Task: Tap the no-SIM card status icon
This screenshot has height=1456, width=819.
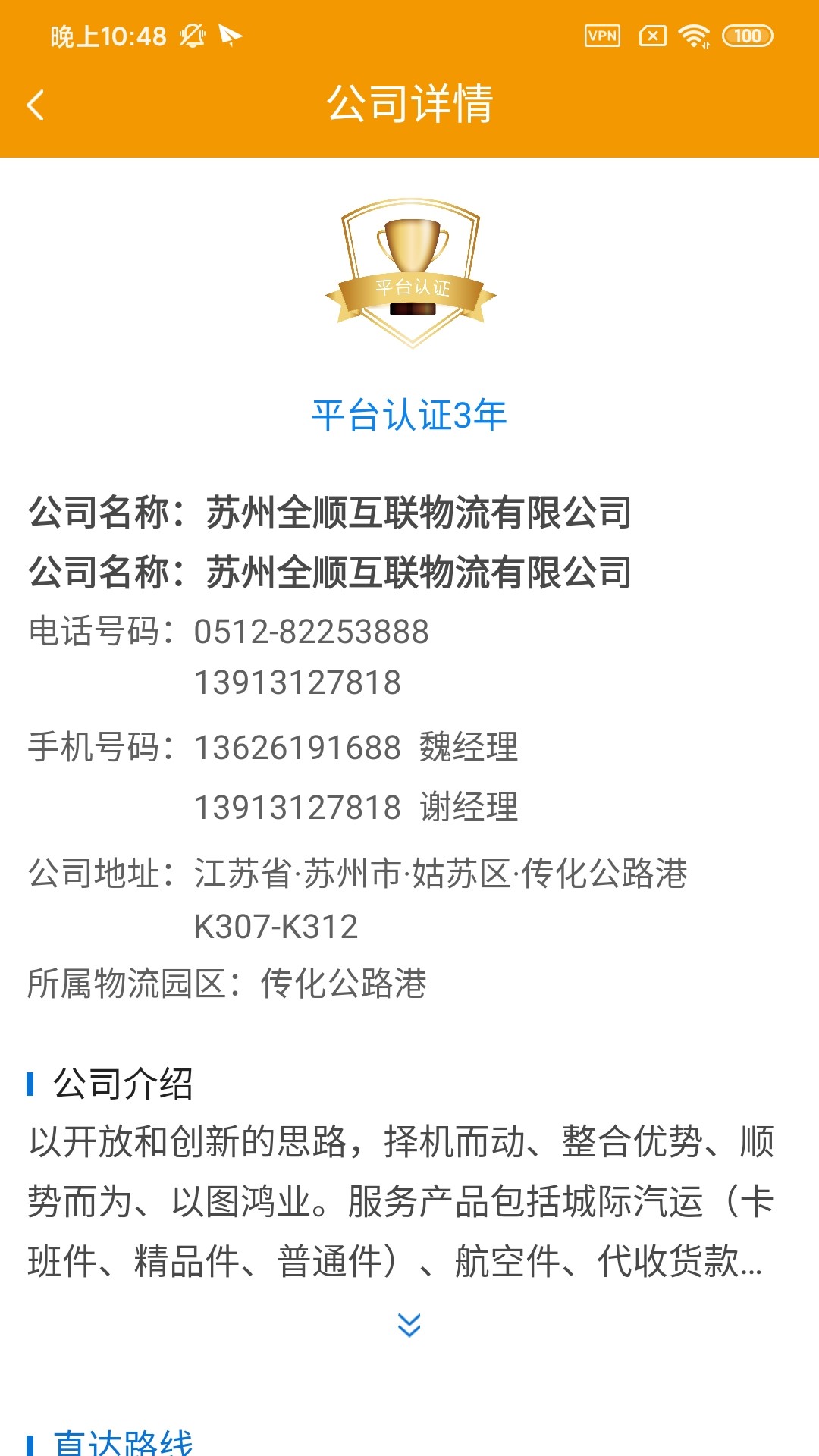Action: pos(654,34)
